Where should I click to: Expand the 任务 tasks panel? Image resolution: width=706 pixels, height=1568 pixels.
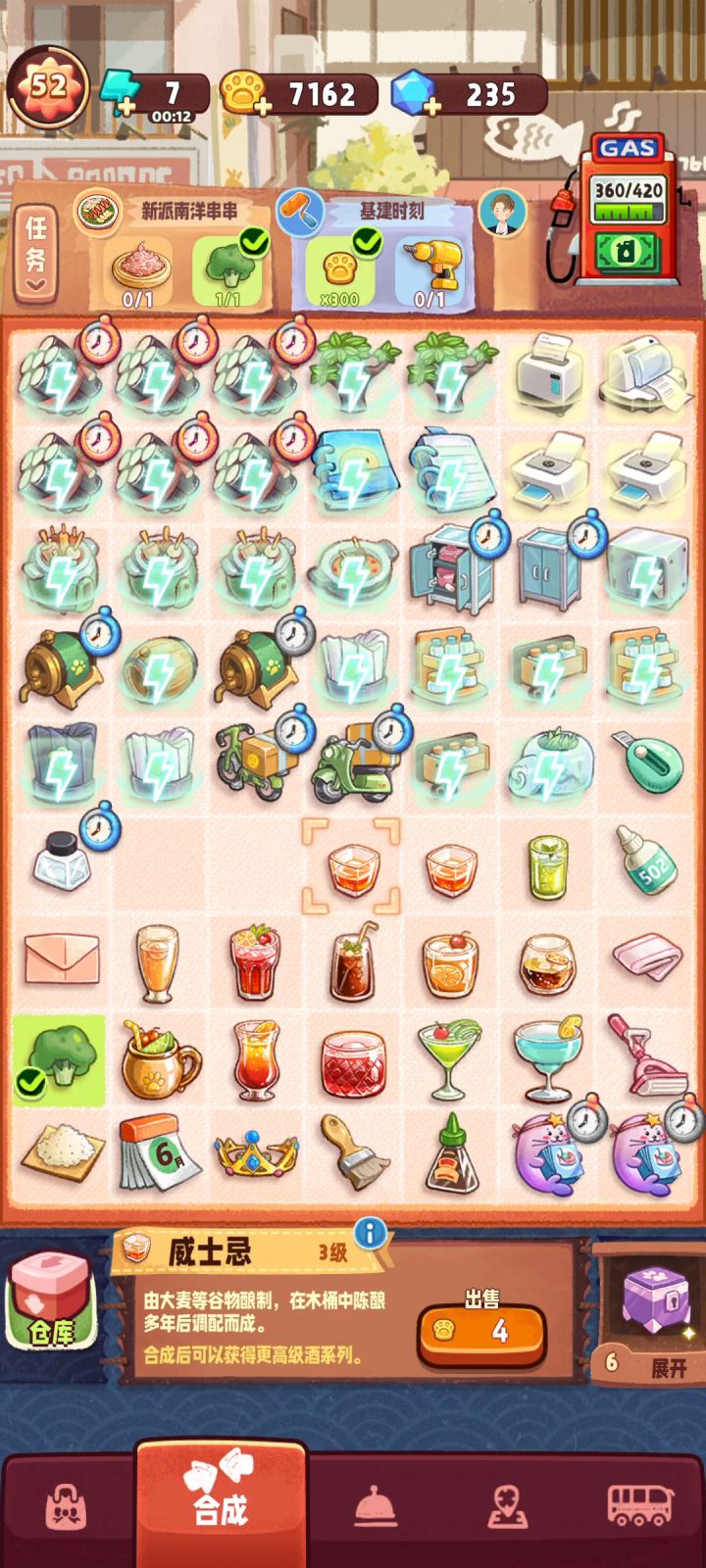35,254
